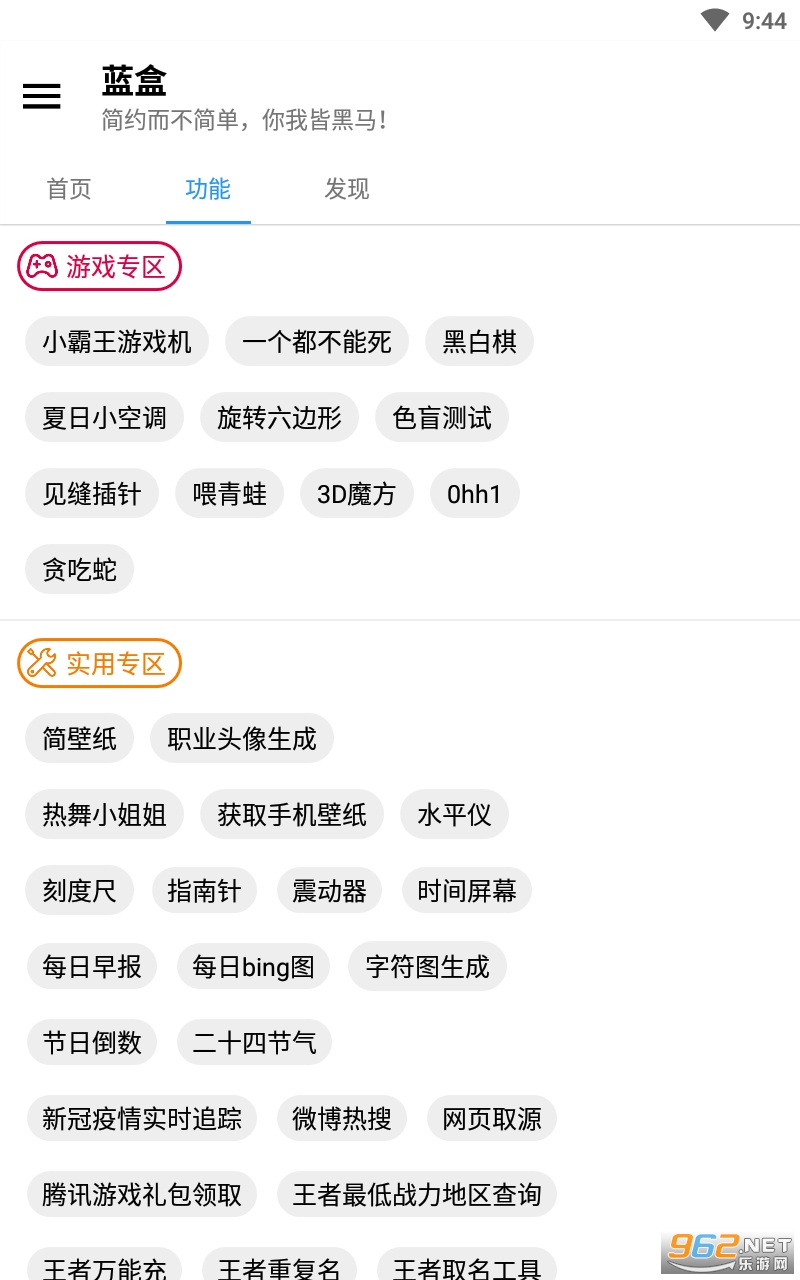Open 职业头像生成 tool

tap(242, 739)
